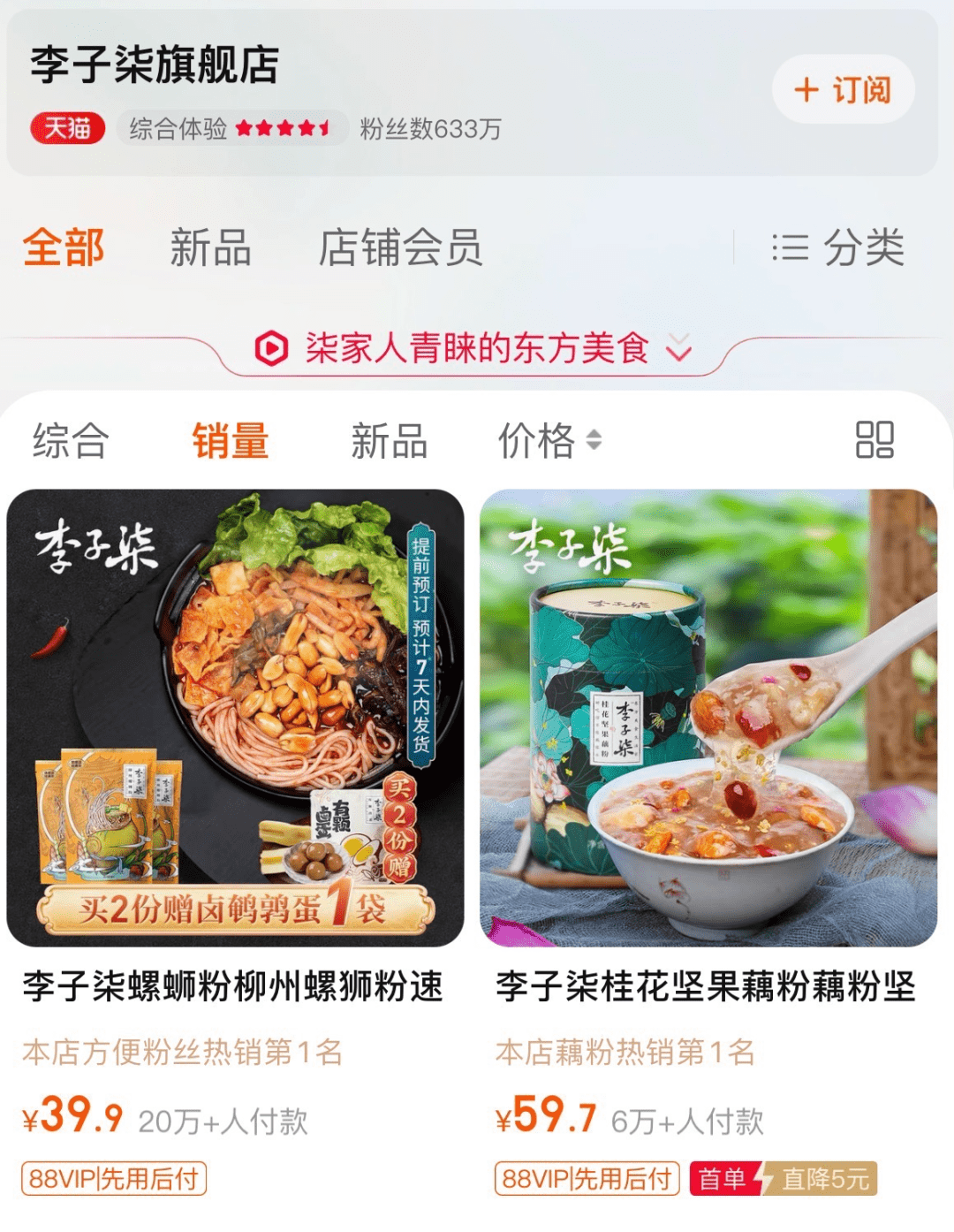Sort products by 销量
This screenshot has height=1232, width=954.
coord(230,440)
